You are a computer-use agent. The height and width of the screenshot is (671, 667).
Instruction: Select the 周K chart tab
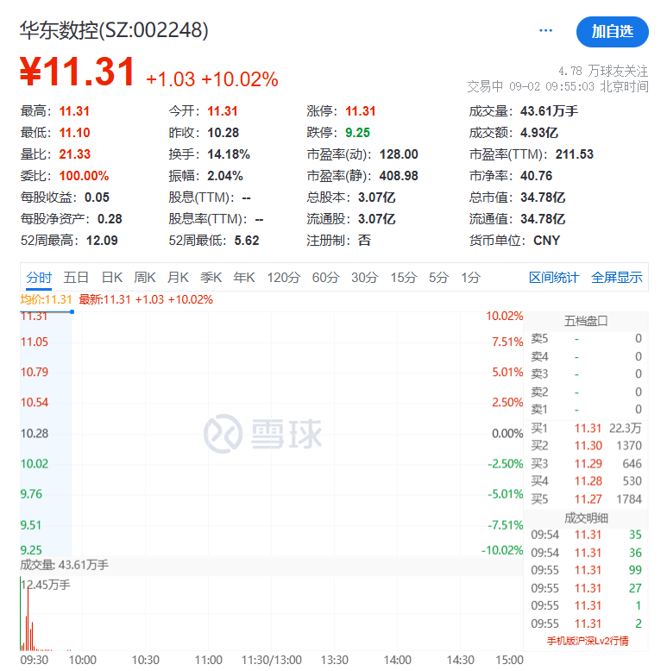tap(145, 277)
